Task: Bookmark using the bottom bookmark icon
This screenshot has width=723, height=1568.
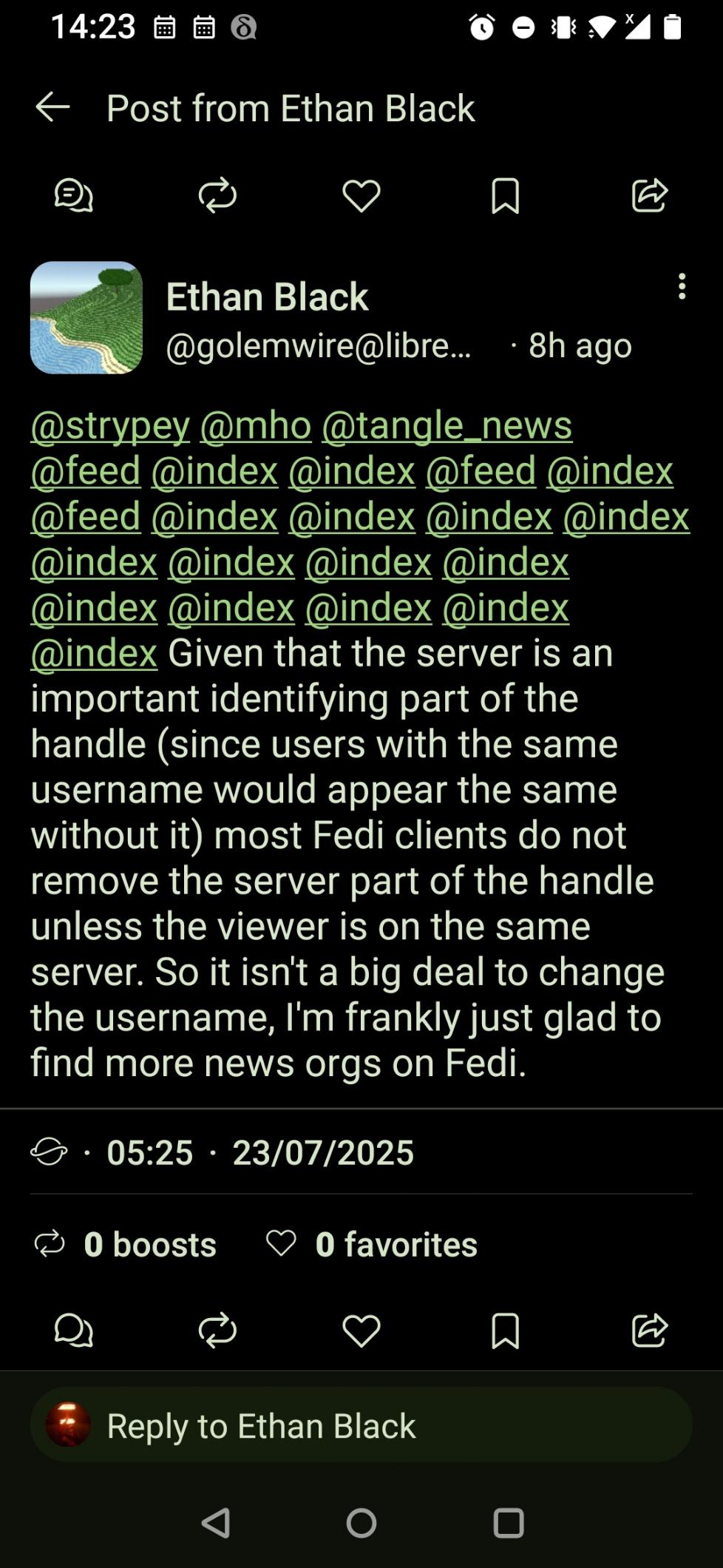Action: pyautogui.click(x=506, y=1331)
